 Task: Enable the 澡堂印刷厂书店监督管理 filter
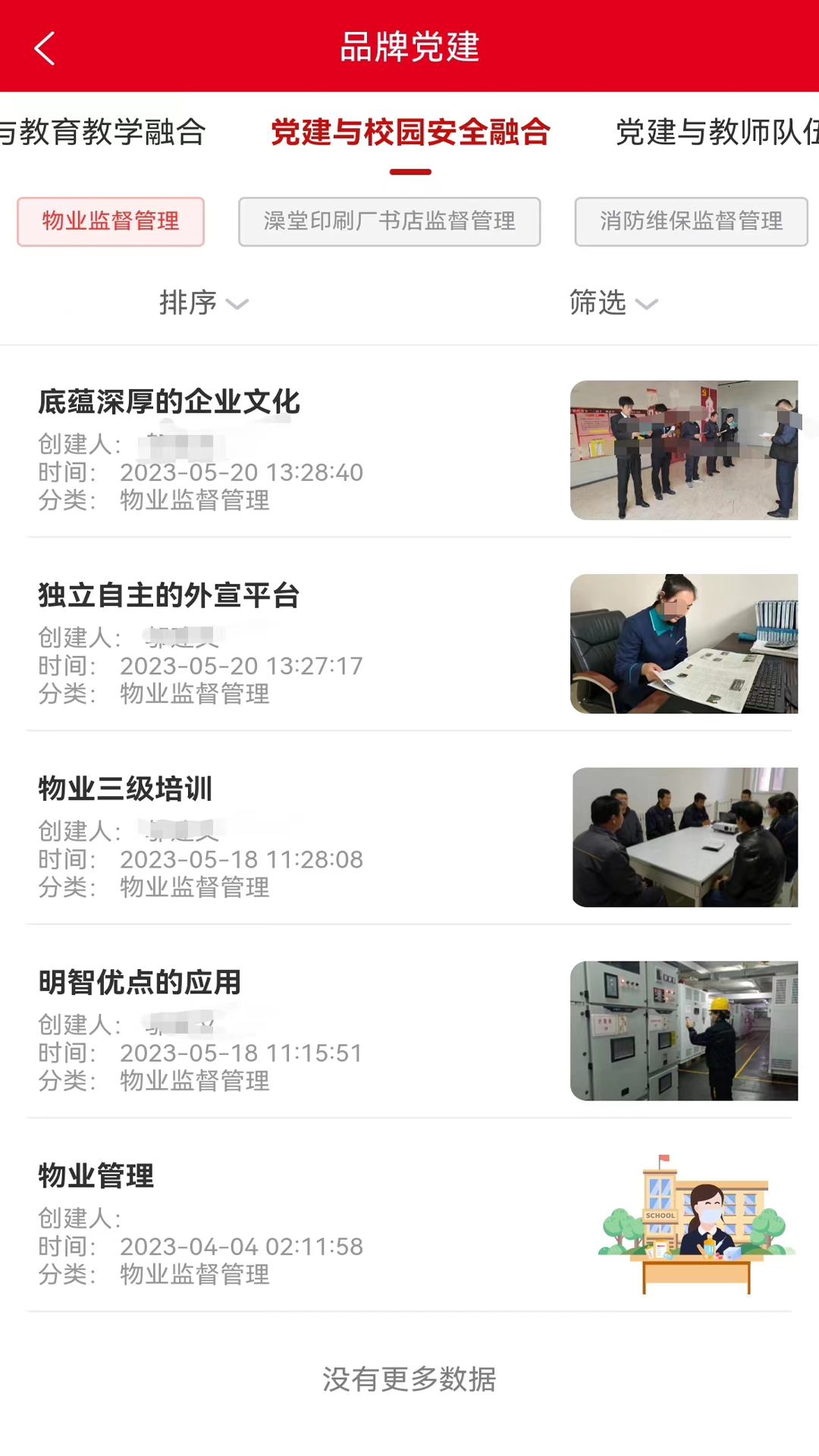388,221
